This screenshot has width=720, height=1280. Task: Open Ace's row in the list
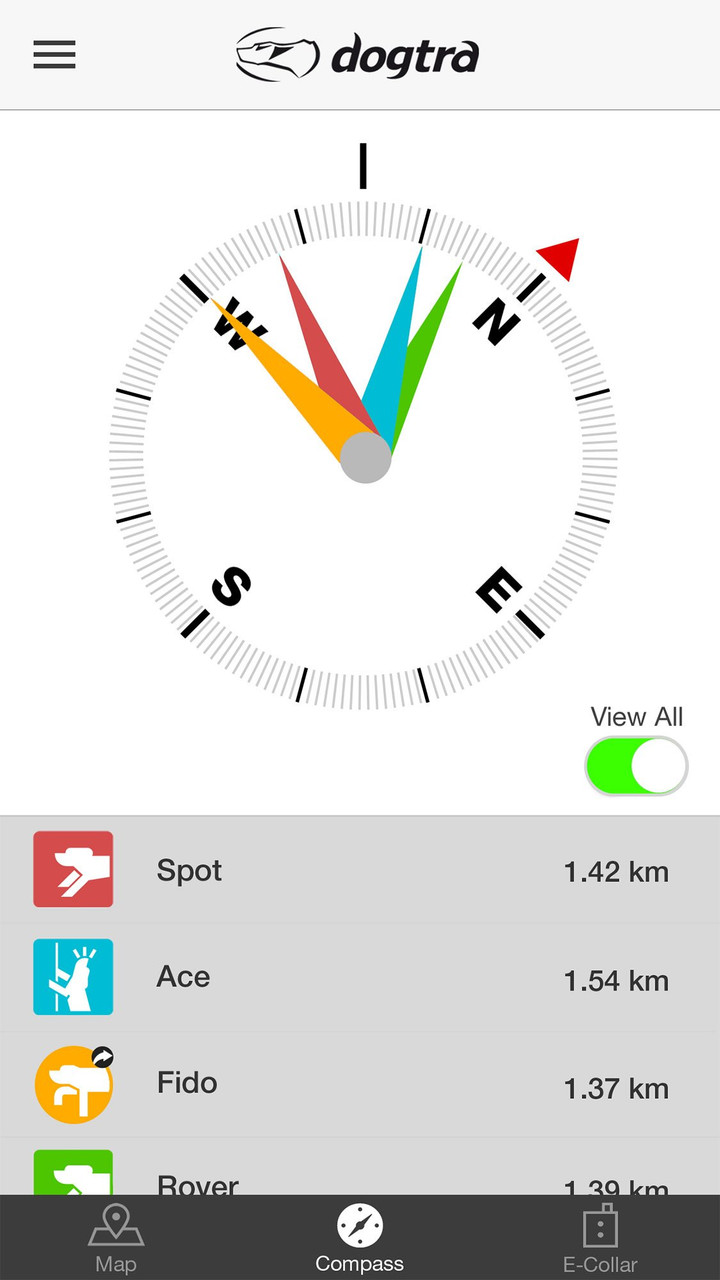(x=360, y=977)
